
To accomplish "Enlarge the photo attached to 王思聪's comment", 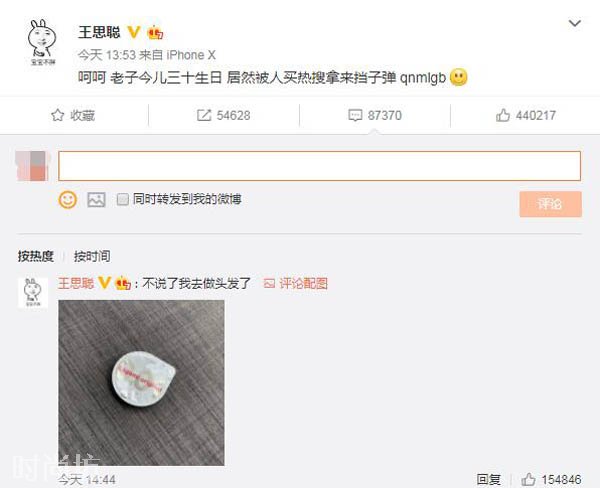I will tap(140, 382).
